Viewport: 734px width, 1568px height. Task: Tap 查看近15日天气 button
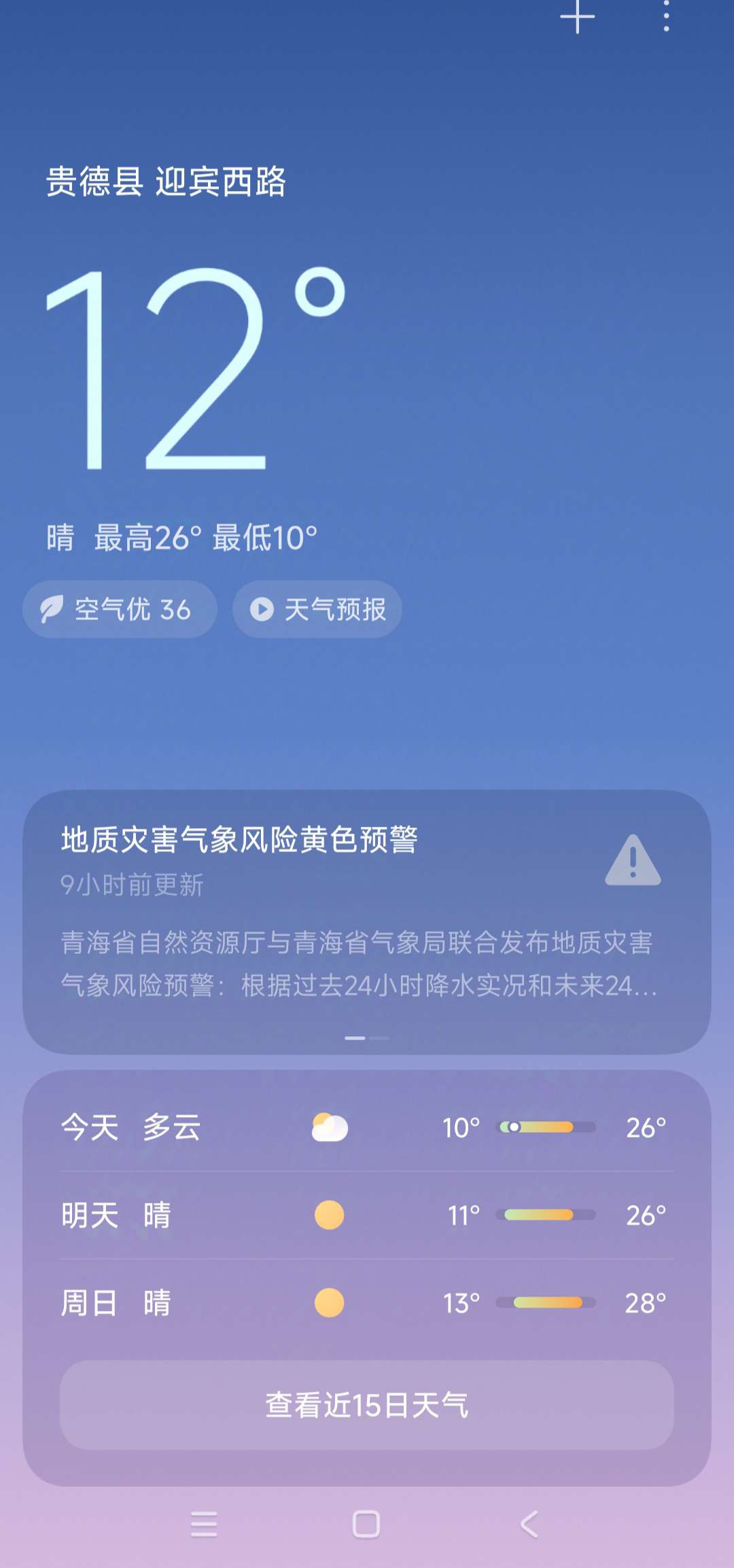pyautogui.click(x=367, y=1405)
